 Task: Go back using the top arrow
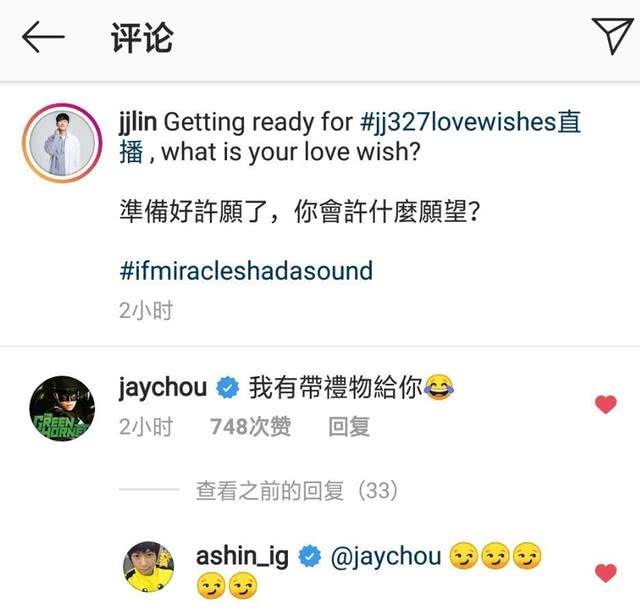tap(43, 38)
